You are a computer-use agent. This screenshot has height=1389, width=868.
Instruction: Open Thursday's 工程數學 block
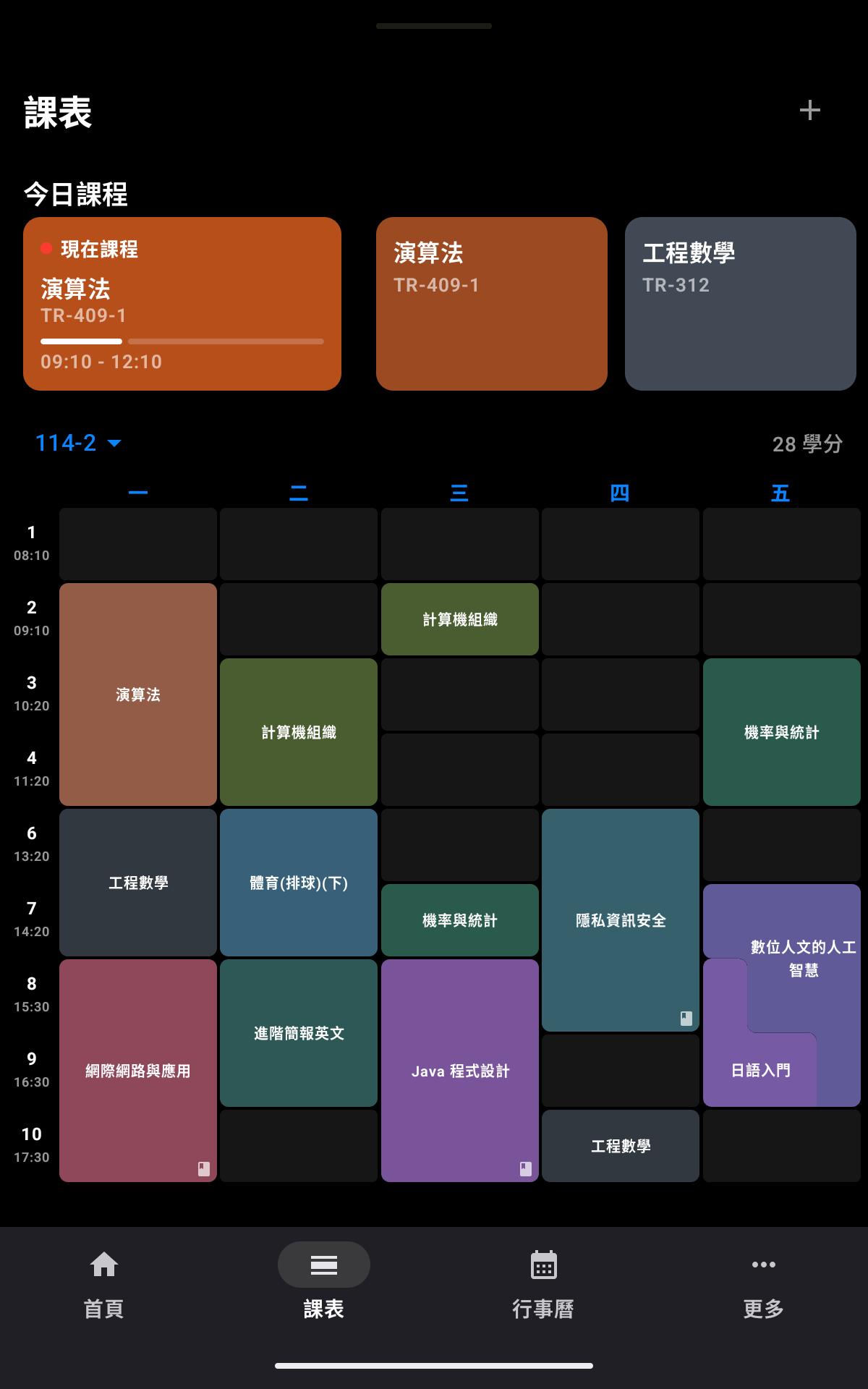click(621, 1146)
